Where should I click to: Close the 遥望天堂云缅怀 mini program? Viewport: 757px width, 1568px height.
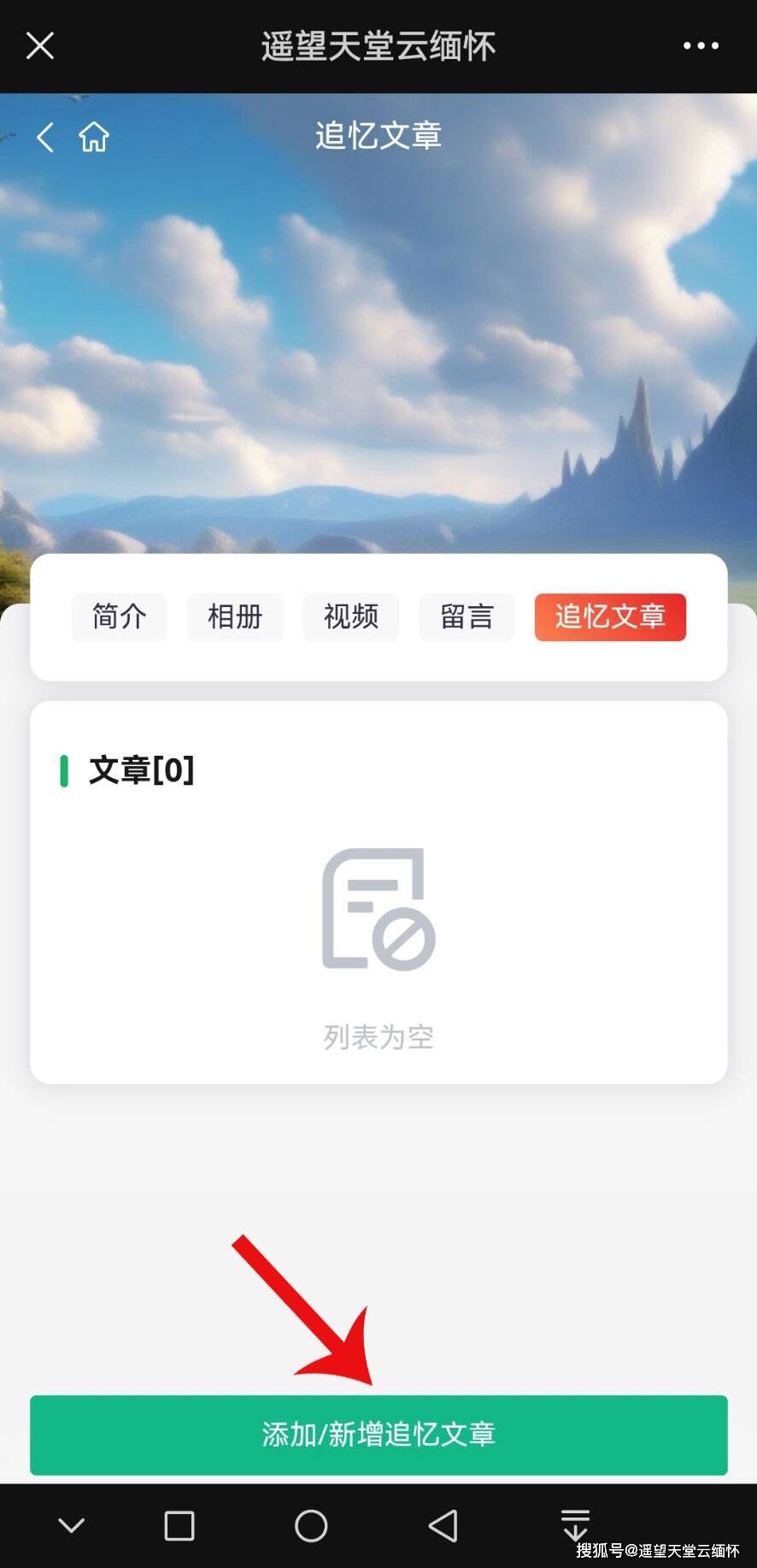click(x=40, y=45)
